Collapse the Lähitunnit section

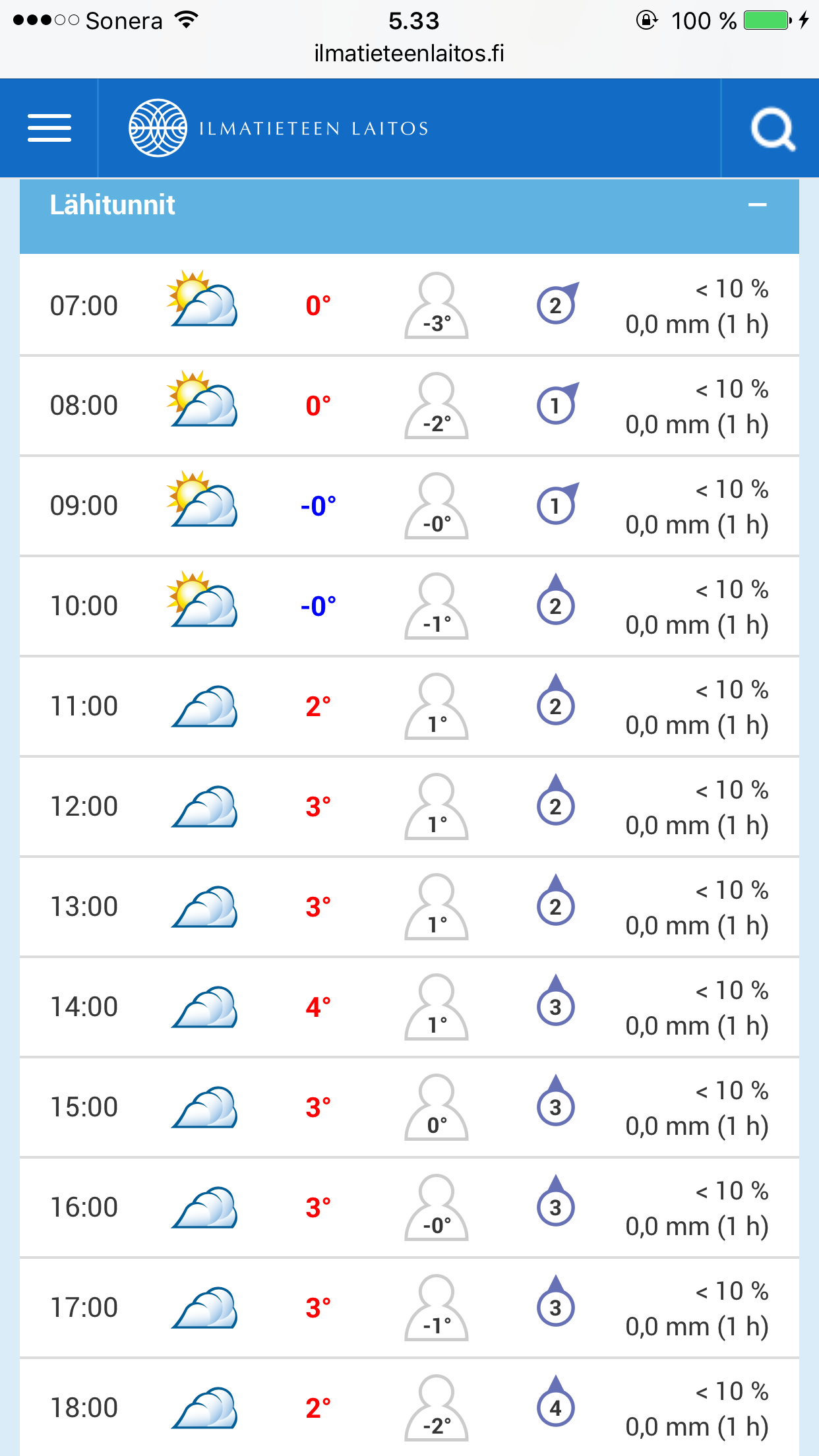[x=757, y=205]
